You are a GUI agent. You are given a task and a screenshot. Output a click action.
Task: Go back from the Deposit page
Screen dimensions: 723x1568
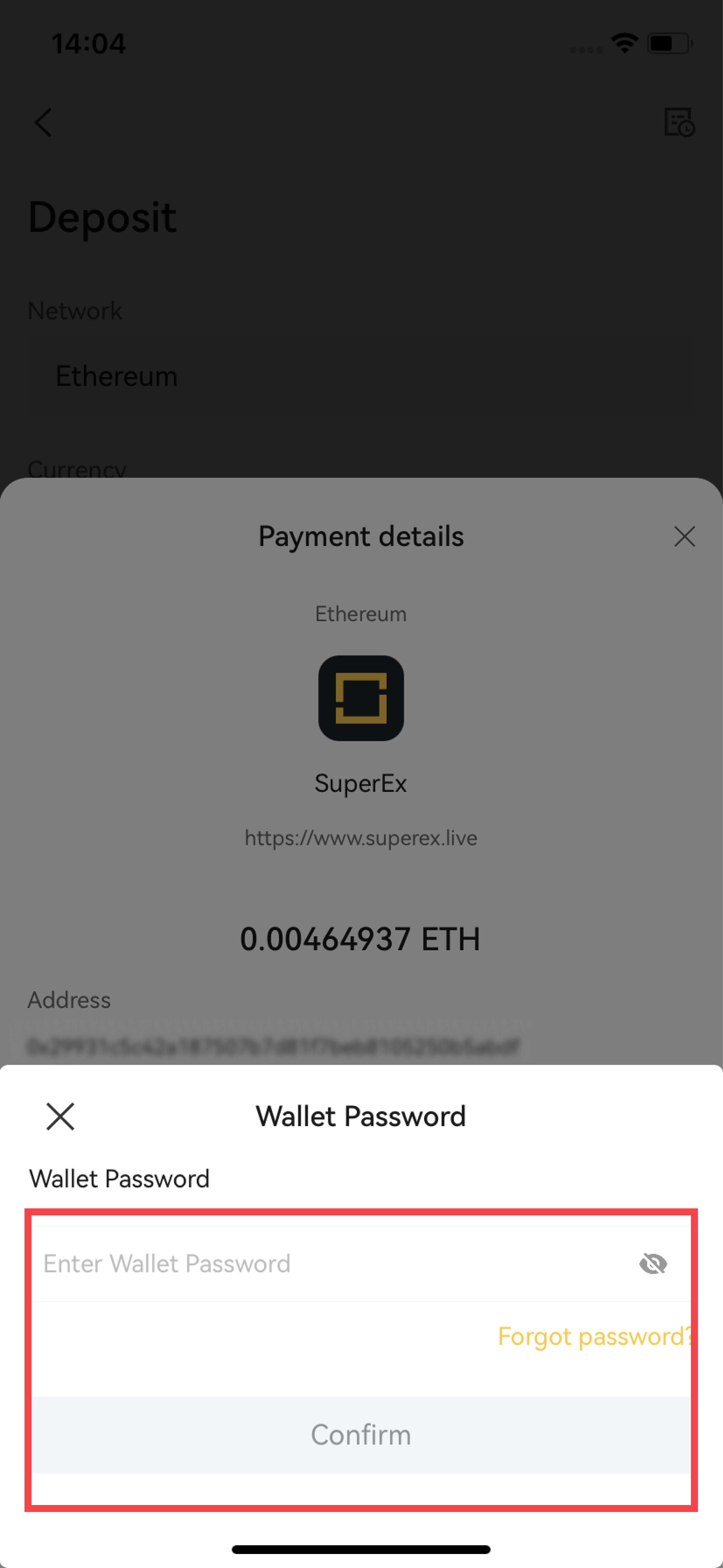click(43, 123)
